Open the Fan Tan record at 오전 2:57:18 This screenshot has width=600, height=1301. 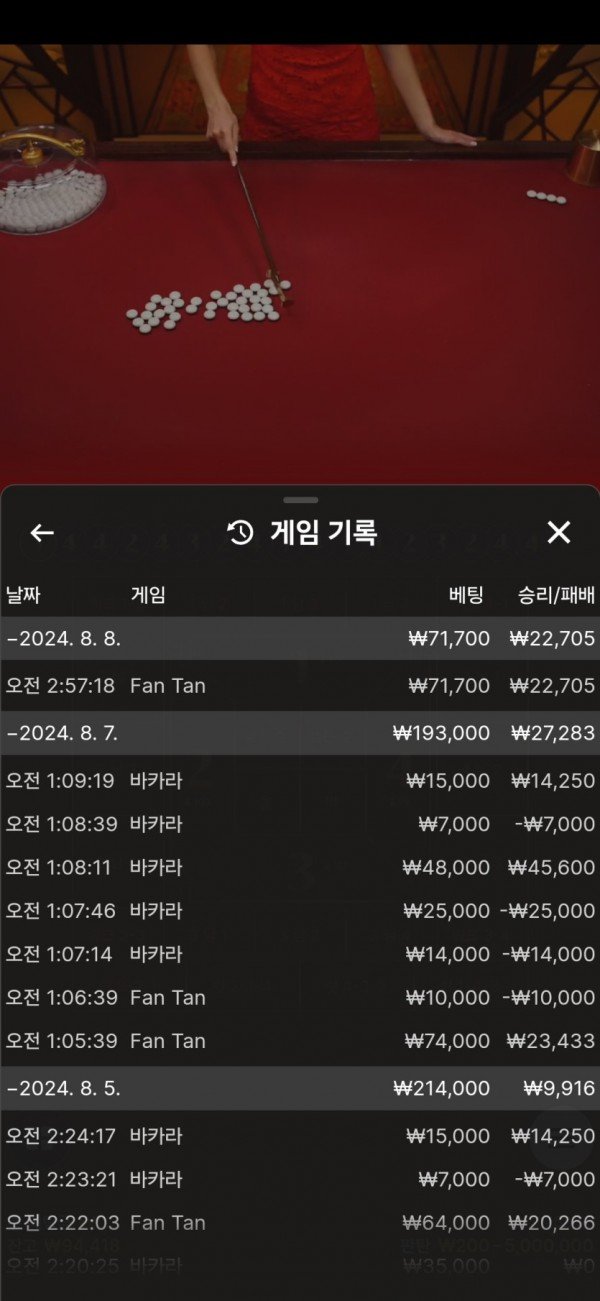coord(300,686)
